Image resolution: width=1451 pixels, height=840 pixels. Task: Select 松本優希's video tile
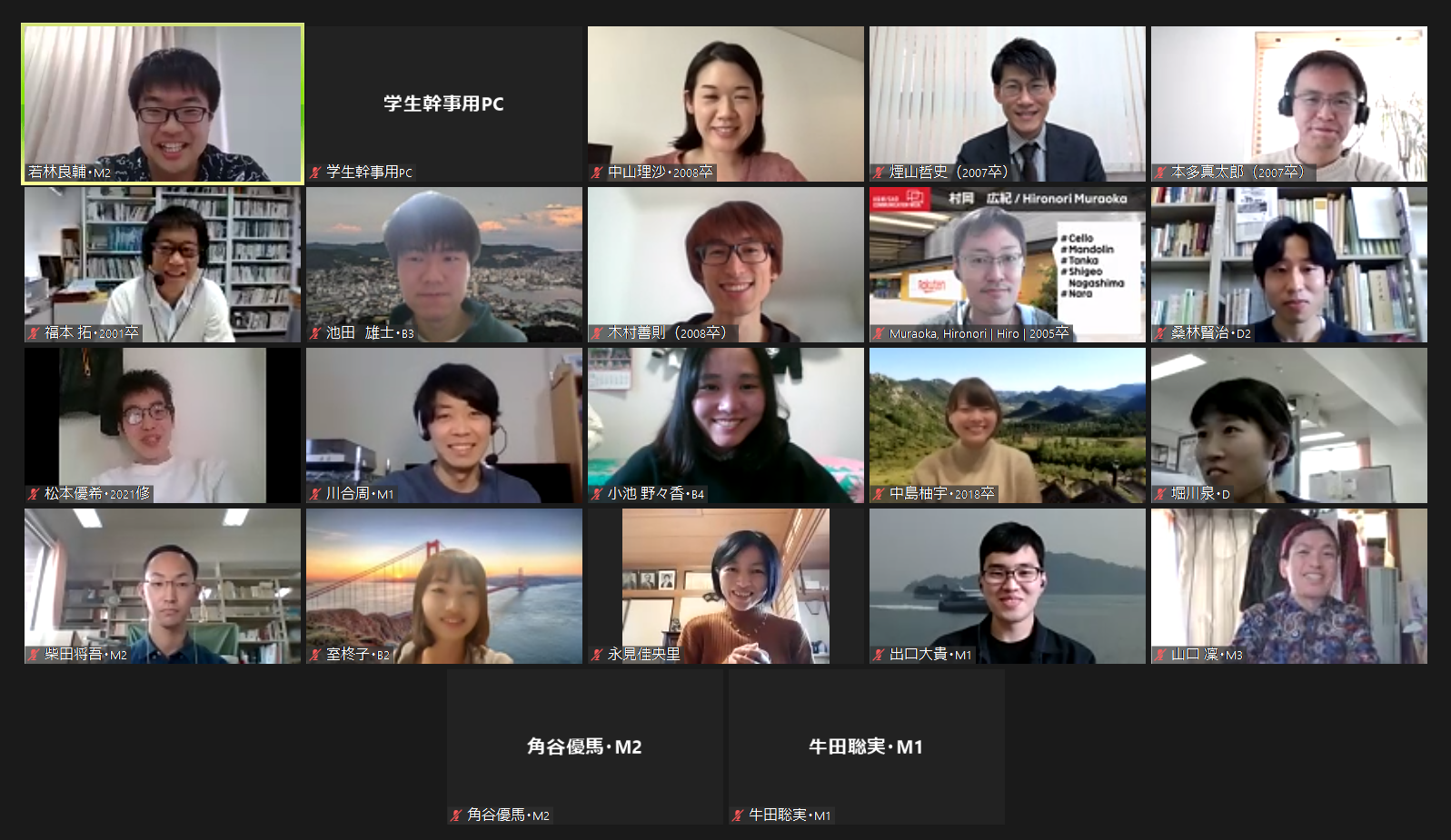[163, 425]
